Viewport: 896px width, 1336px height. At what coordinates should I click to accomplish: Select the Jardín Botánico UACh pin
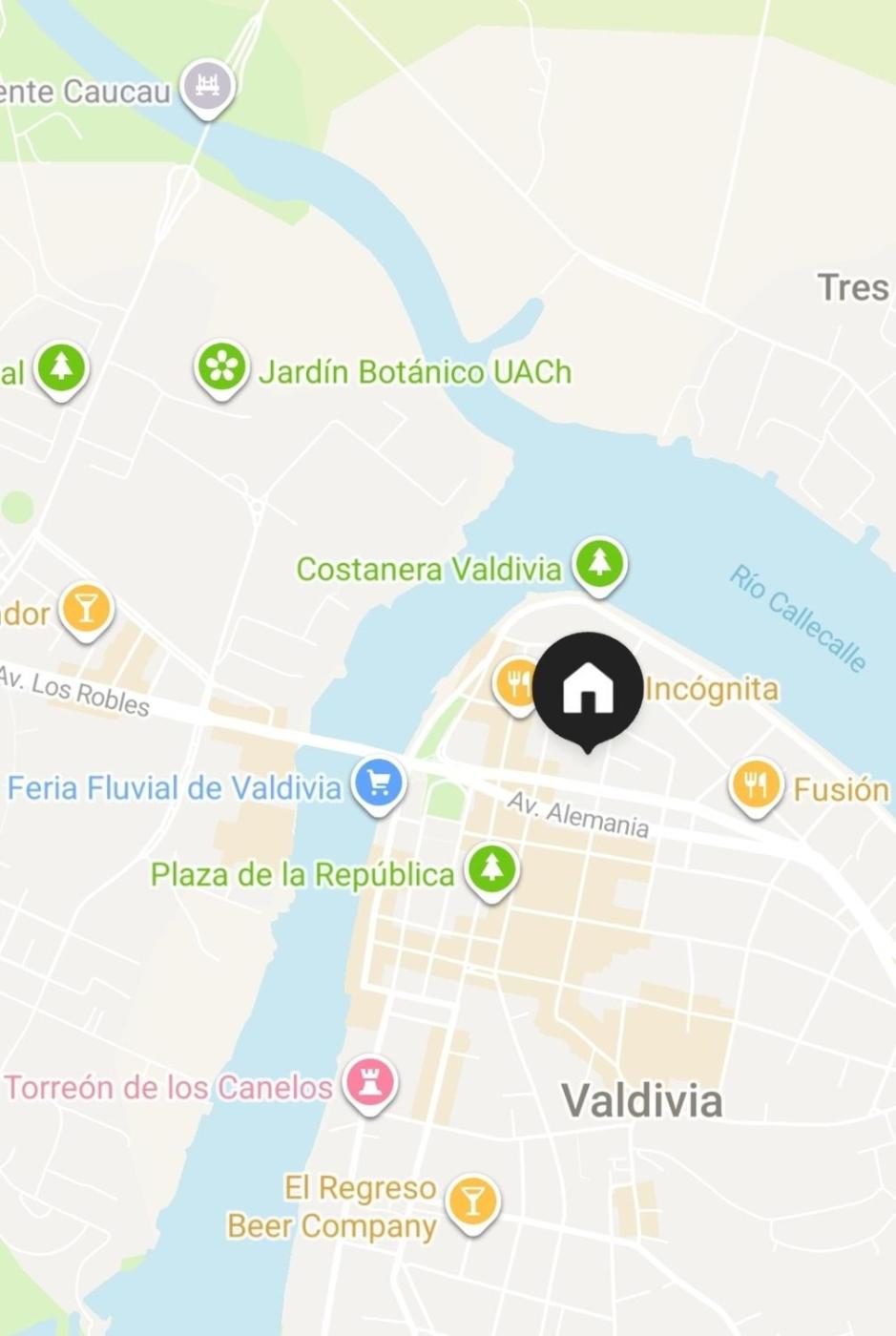(221, 369)
